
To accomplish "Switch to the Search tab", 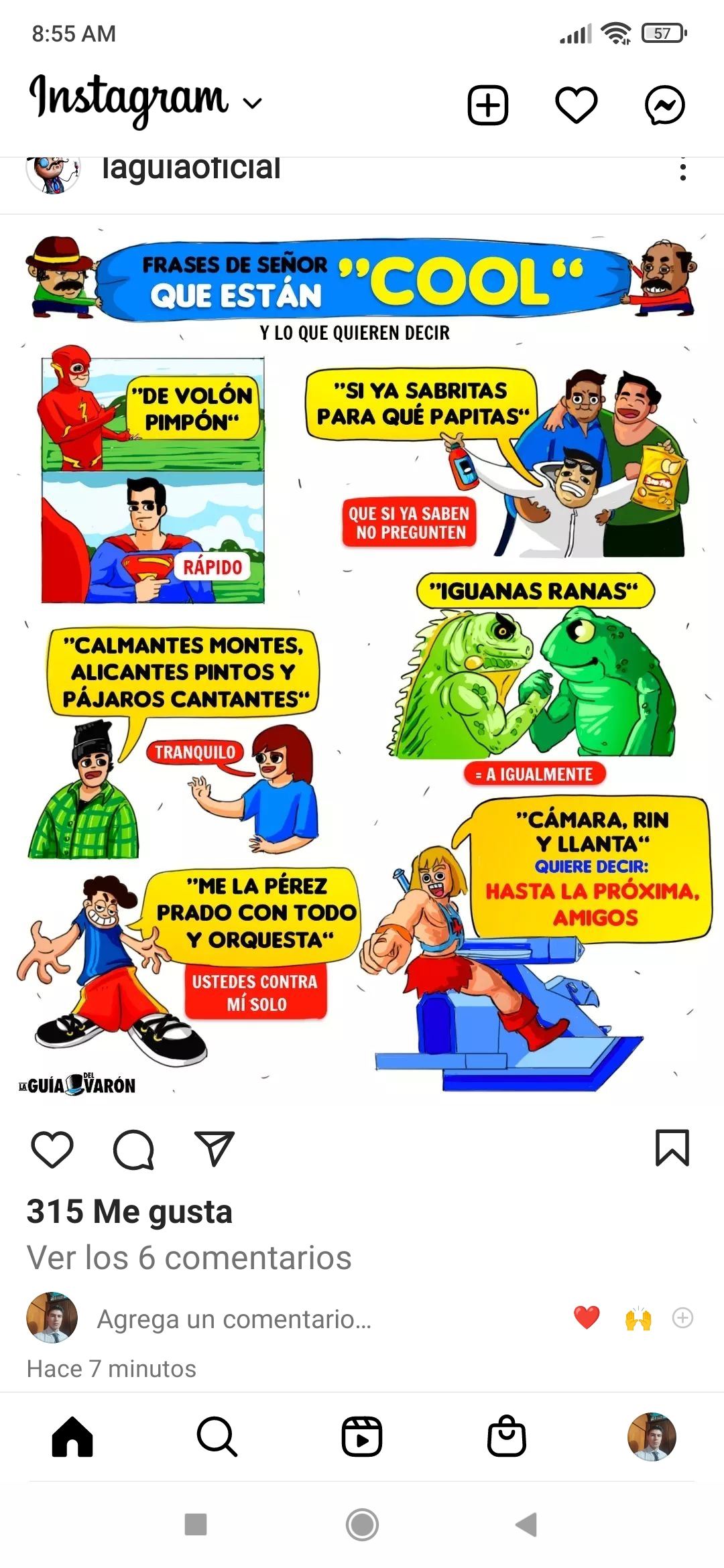I will 217,1437.
